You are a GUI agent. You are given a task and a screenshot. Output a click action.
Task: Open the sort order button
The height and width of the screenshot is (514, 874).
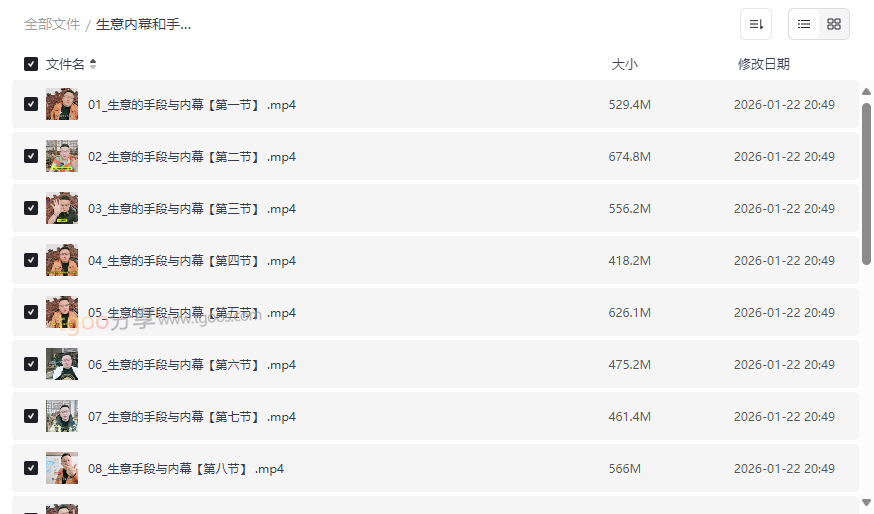(x=756, y=24)
